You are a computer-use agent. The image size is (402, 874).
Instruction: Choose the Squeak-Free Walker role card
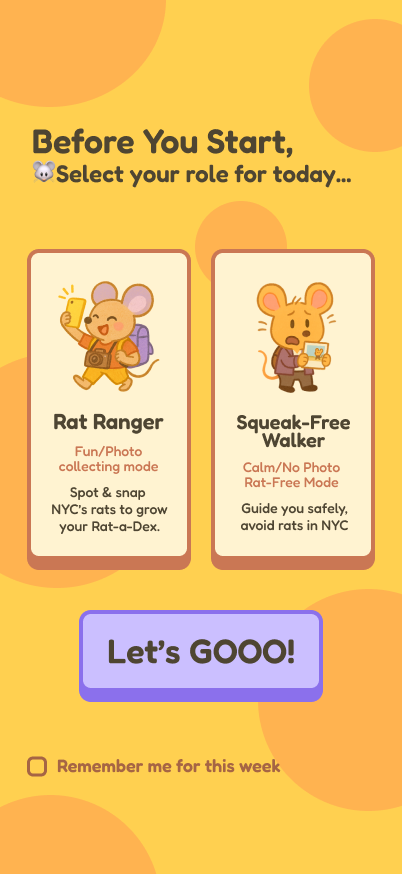pyautogui.click(x=293, y=409)
